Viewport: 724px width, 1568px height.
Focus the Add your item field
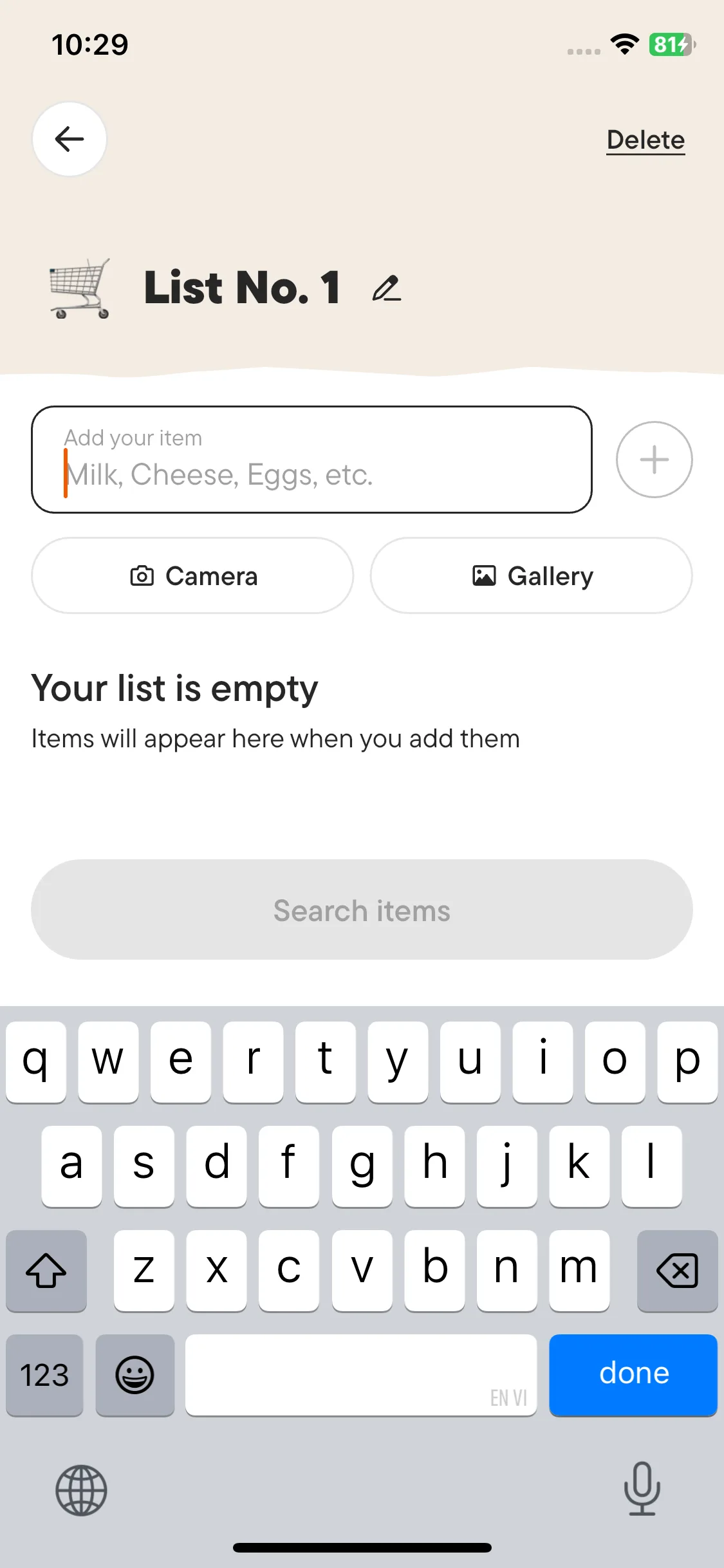pos(311,460)
